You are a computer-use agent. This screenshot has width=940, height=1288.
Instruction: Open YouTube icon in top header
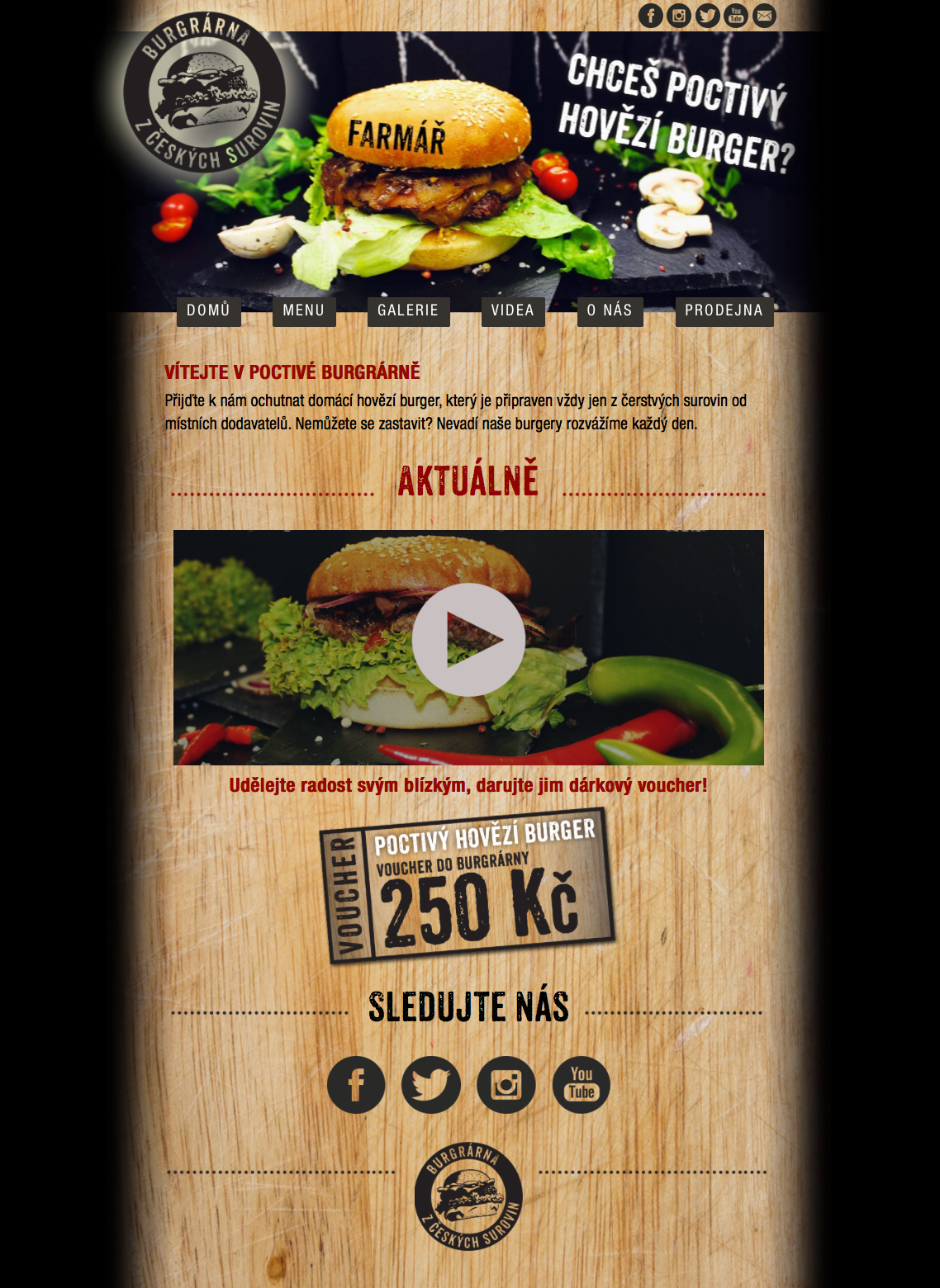tap(736, 16)
